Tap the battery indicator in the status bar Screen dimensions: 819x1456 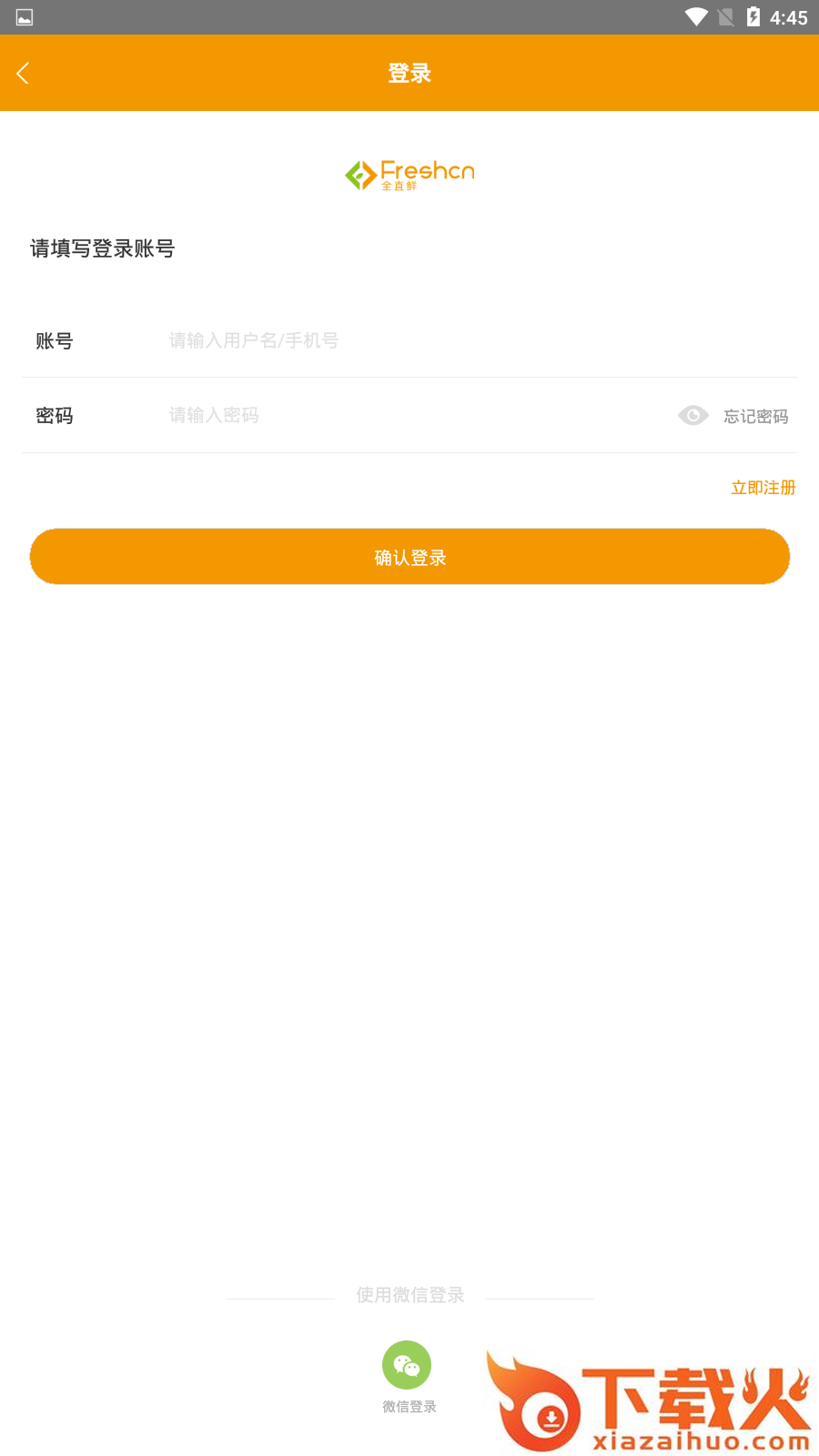tap(752, 15)
